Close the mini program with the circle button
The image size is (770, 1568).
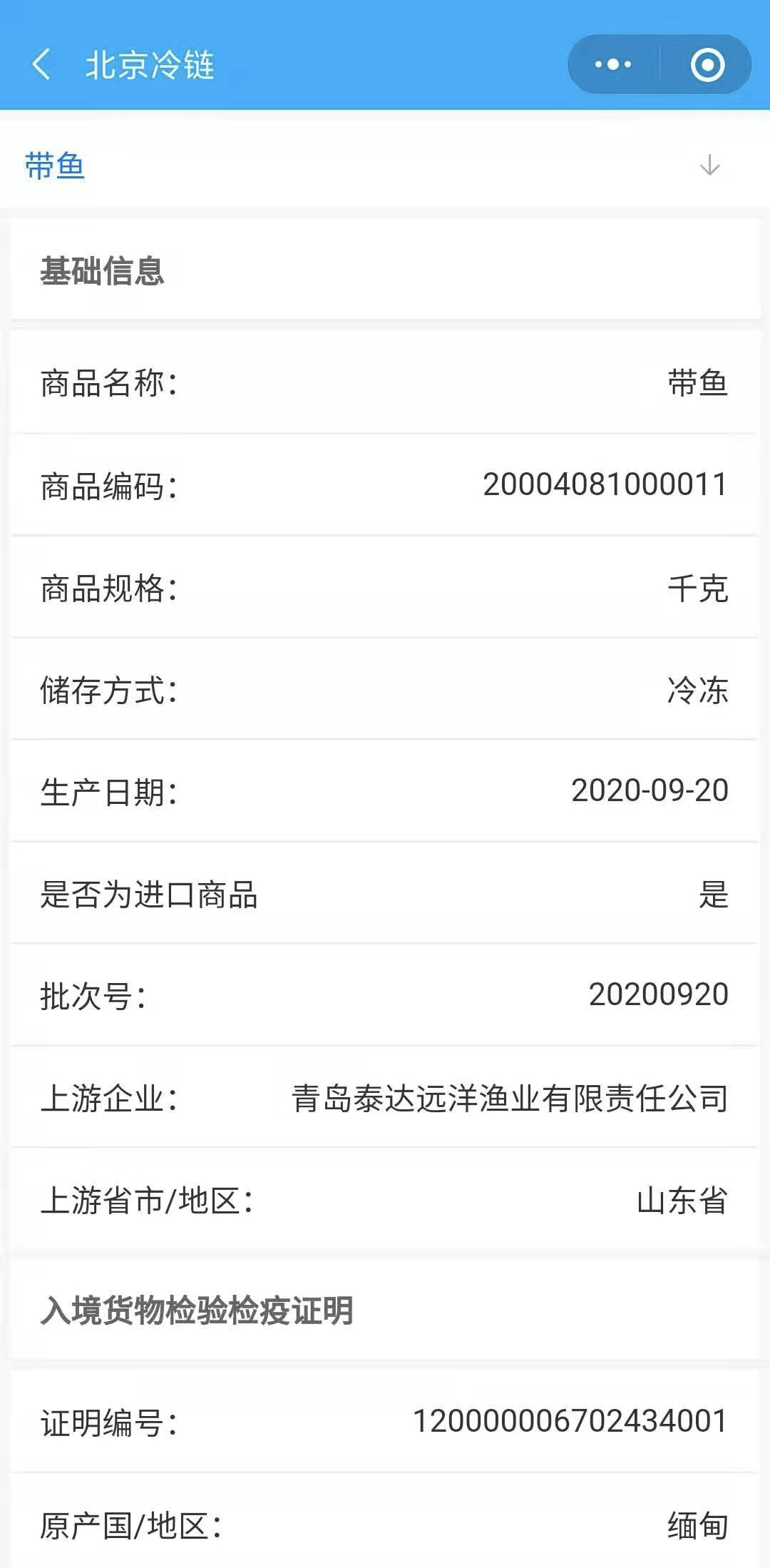pyautogui.click(x=707, y=64)
